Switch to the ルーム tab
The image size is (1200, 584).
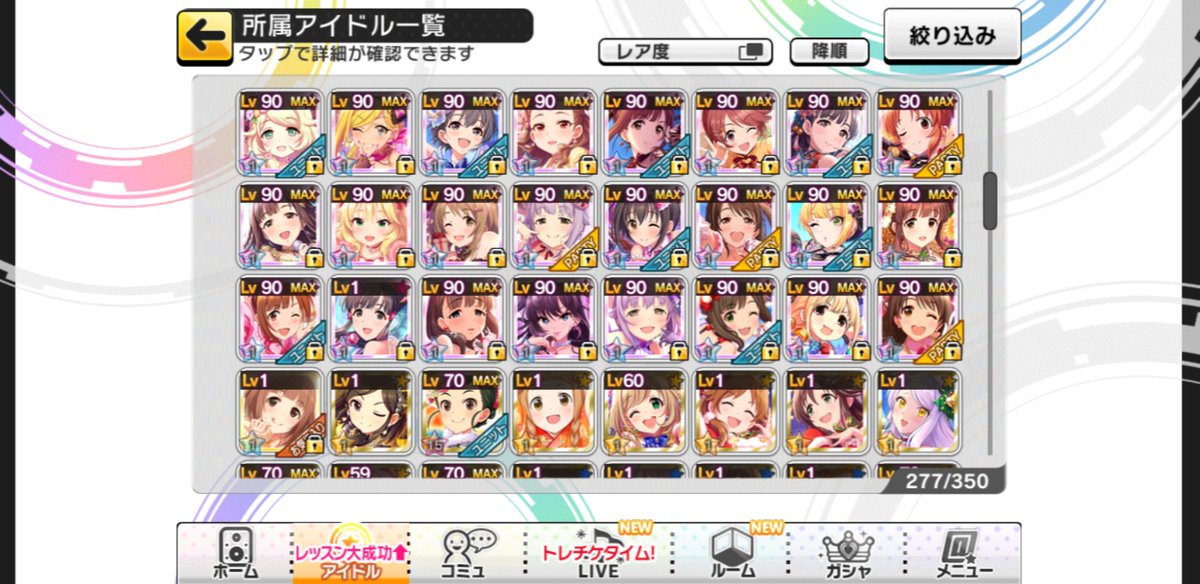point(731,553)
